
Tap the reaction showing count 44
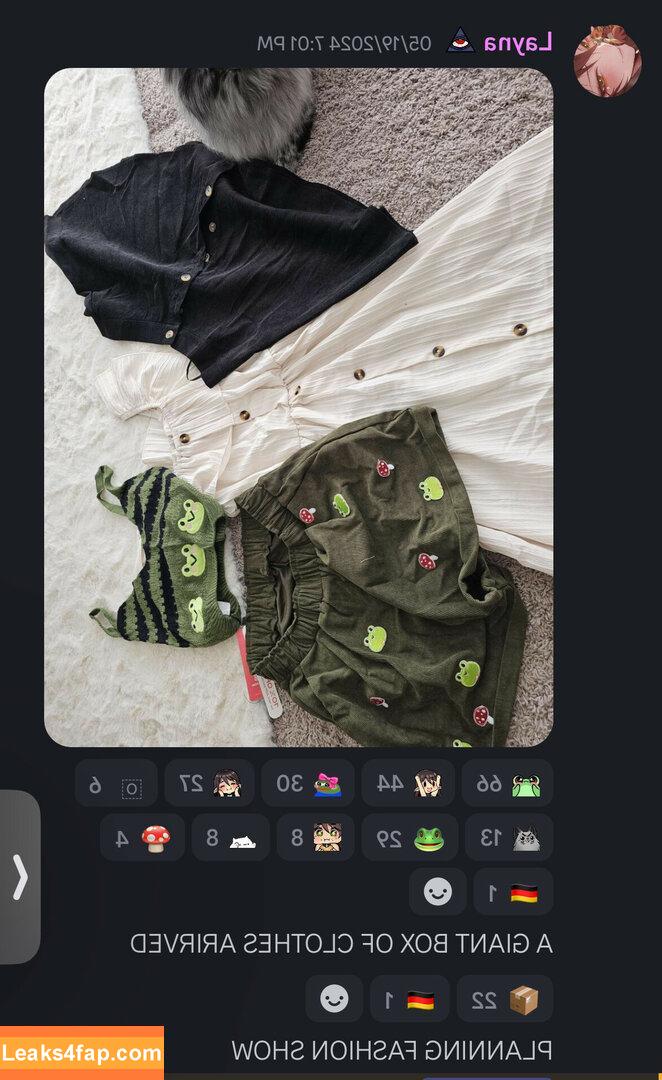[x=407, y=783]
